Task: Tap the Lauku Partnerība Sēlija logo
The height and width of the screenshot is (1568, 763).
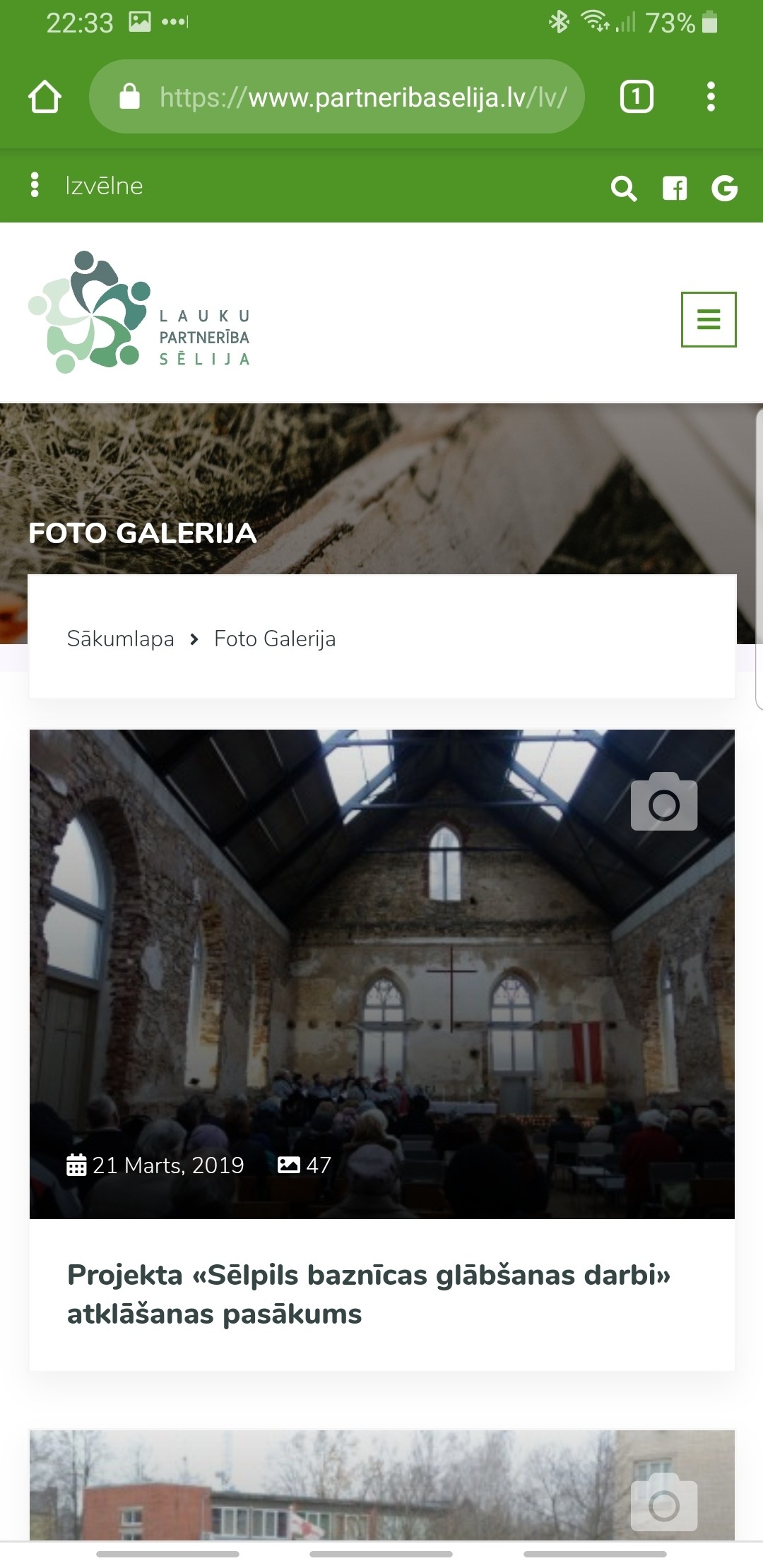Action: 139,312
